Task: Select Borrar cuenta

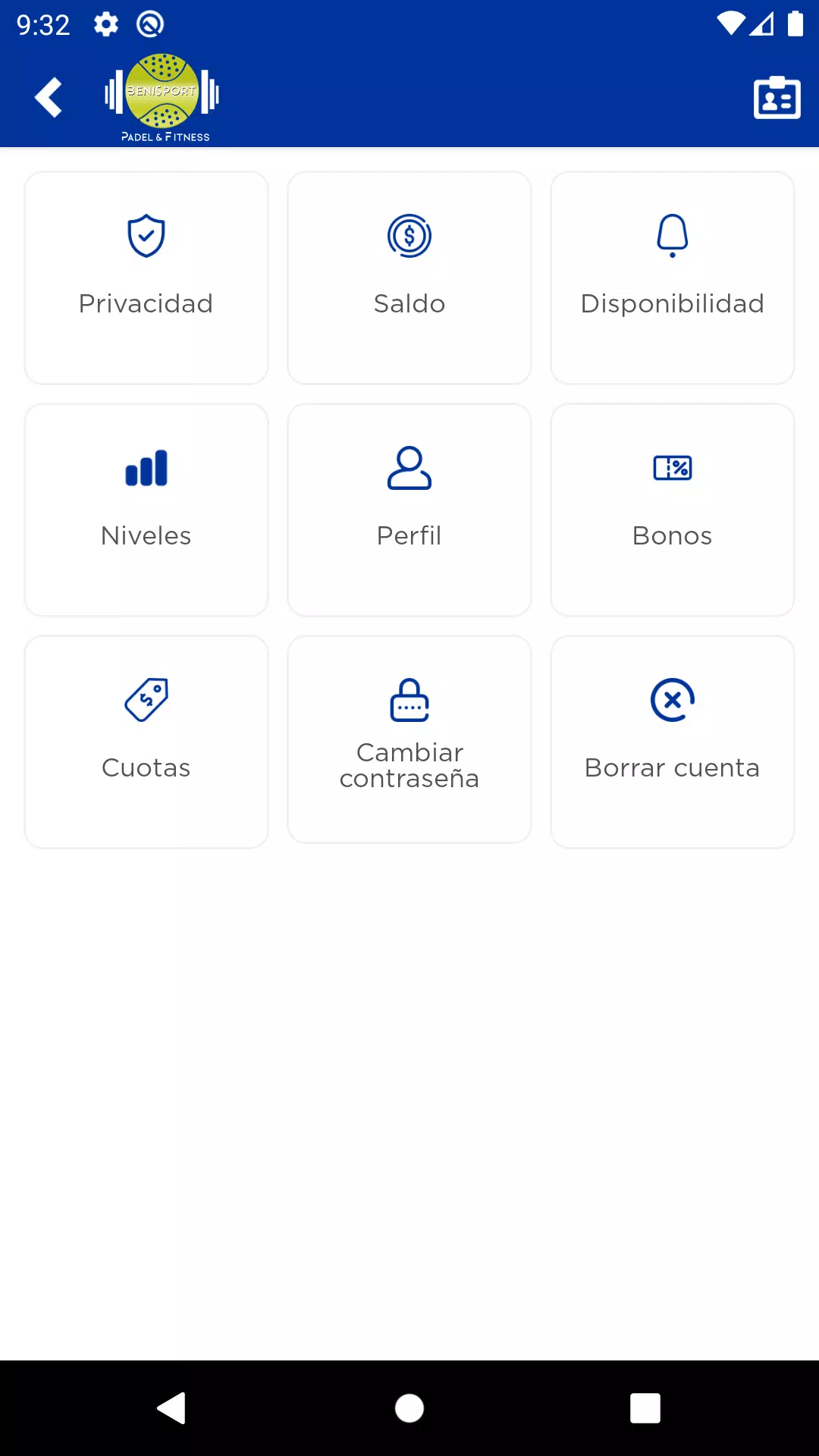Action: (x=673, y=742)
